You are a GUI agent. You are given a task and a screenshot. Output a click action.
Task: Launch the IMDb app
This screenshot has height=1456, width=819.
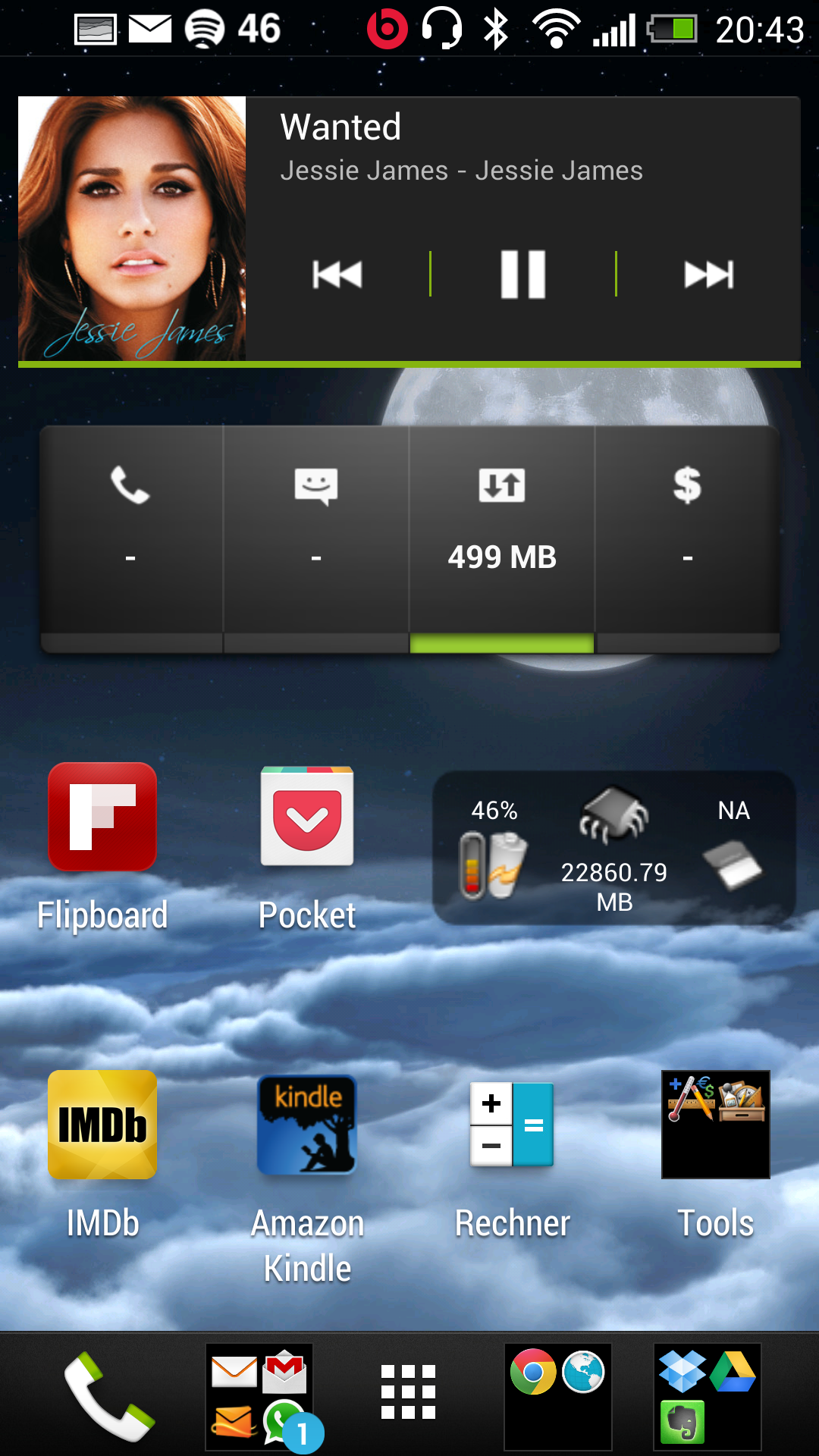102,1125
